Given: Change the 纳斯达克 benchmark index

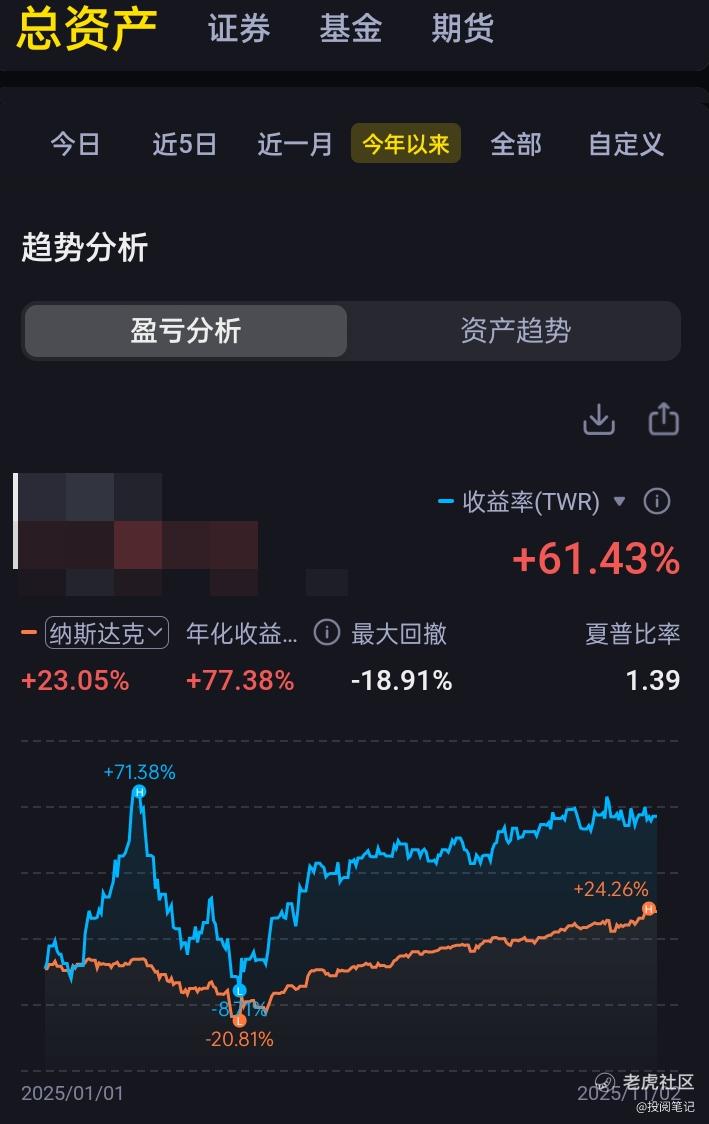Looking at the screenshot, I should pyautogui.click(x=107, y=633).
